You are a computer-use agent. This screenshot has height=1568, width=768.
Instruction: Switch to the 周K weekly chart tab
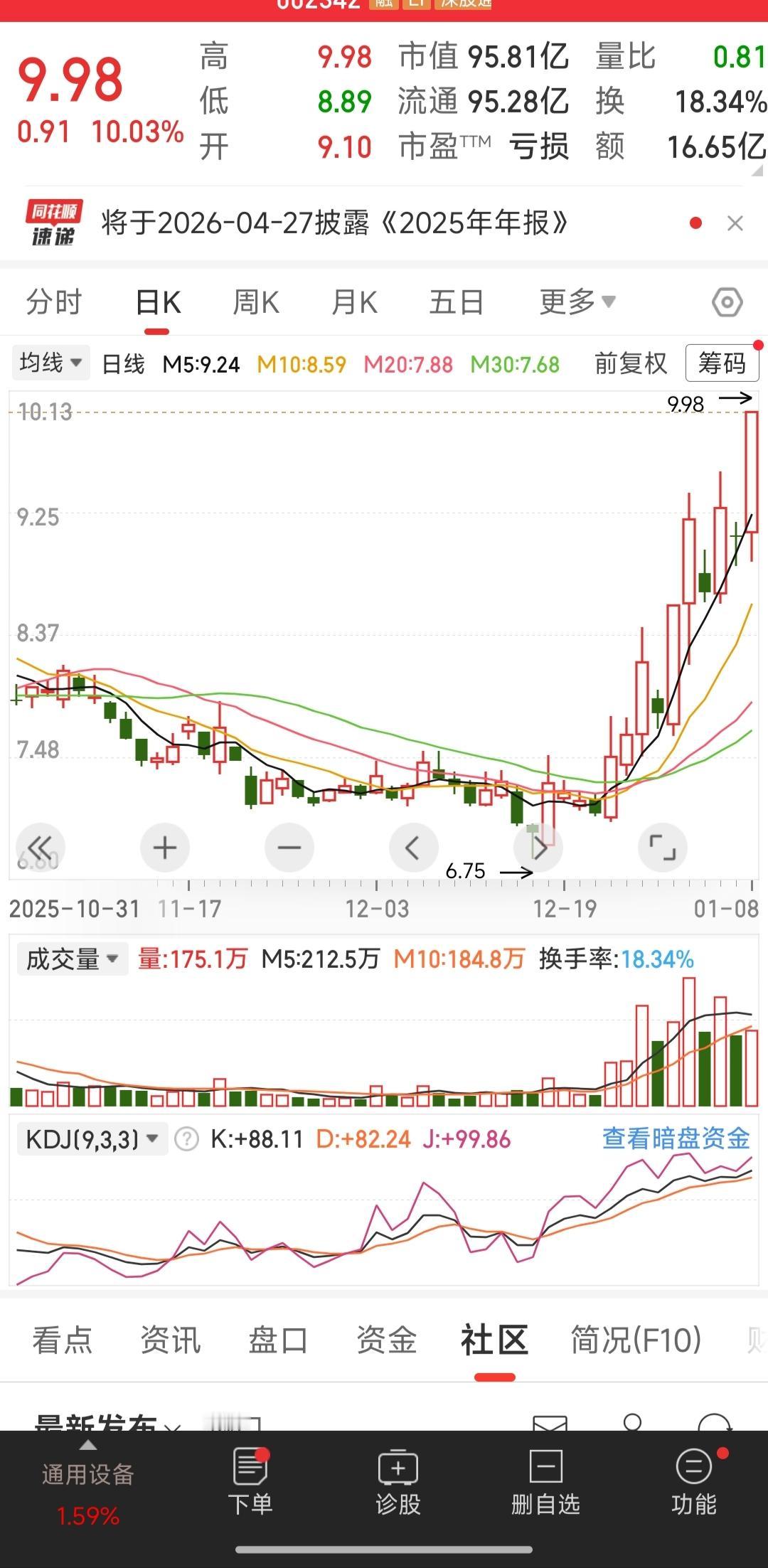[x=255, y=302]
